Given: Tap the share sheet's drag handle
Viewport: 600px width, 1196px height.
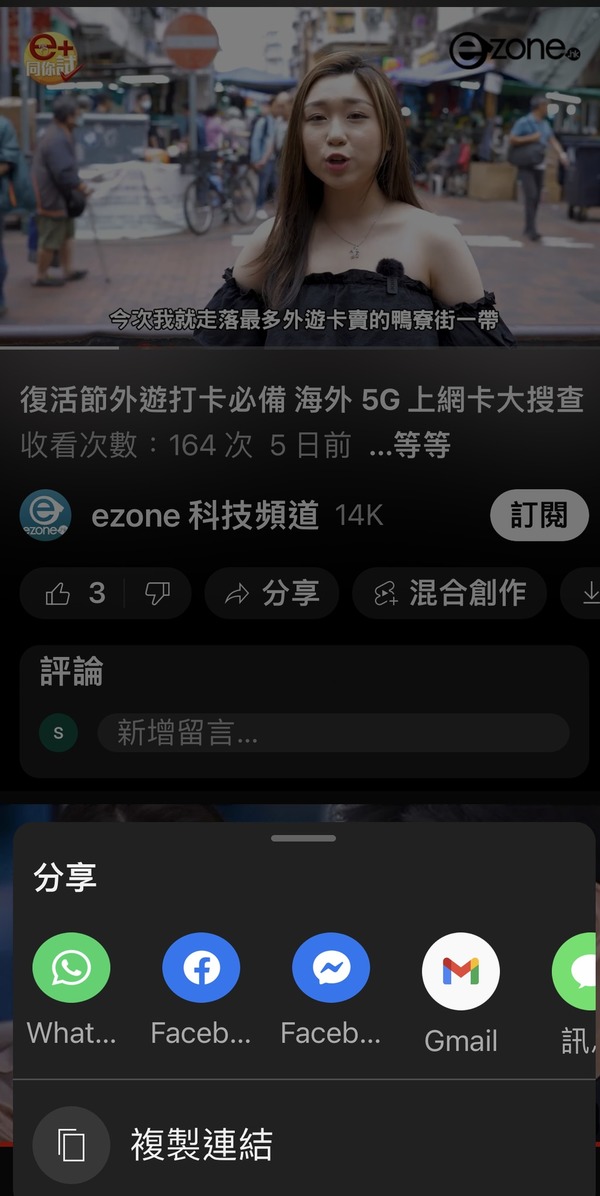Looking at the screenshot, I should 303,838.
